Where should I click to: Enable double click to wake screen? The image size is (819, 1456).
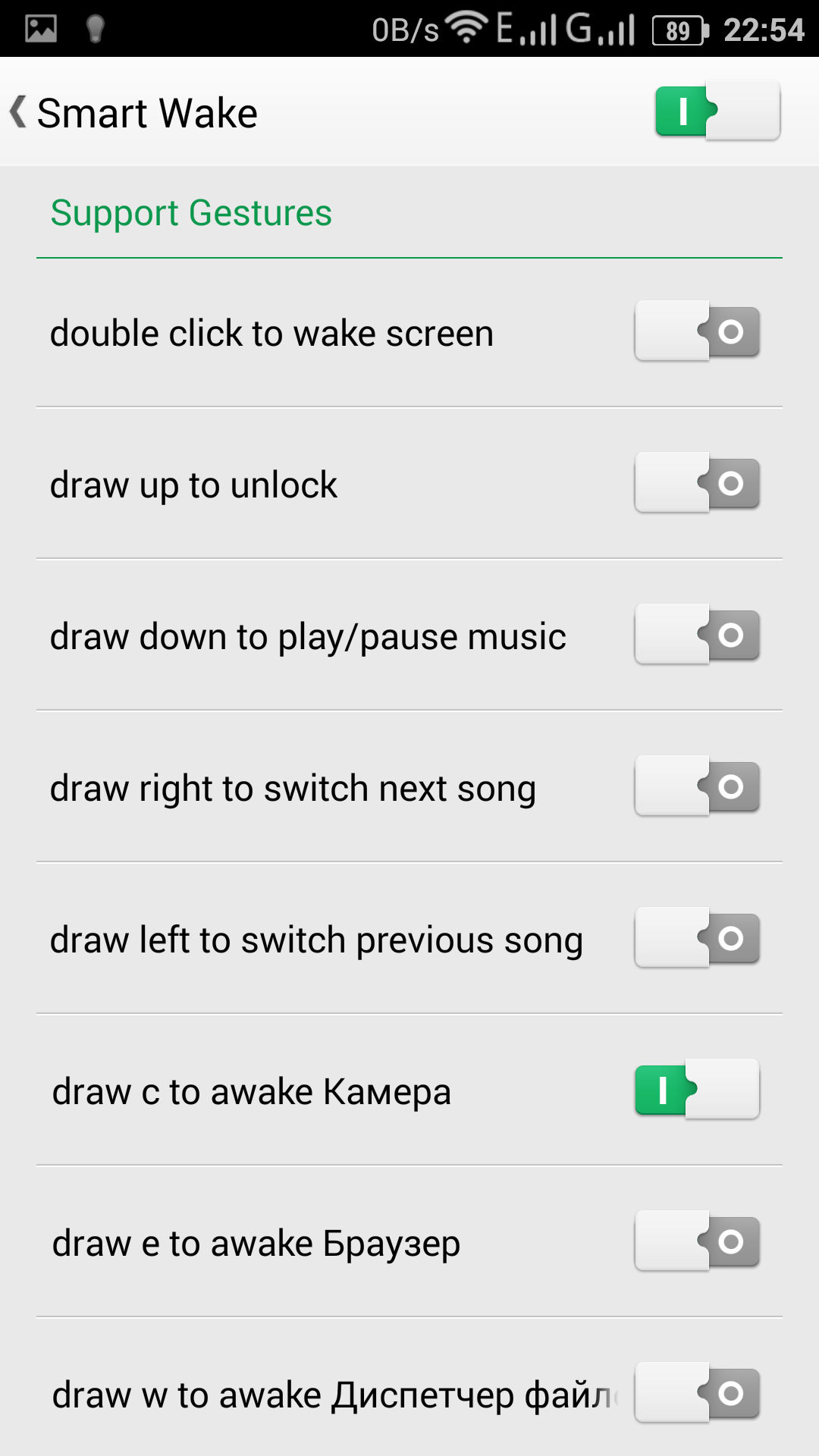tap(697, 331)
